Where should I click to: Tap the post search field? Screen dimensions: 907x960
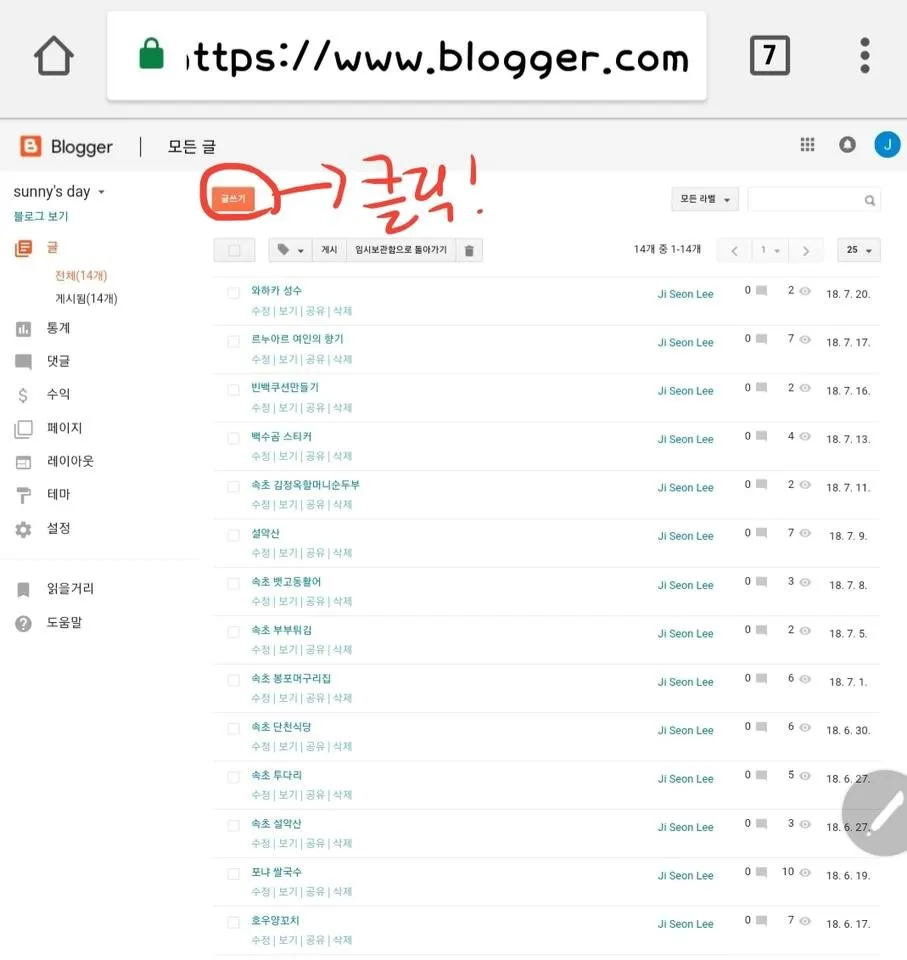click(805, 200)
